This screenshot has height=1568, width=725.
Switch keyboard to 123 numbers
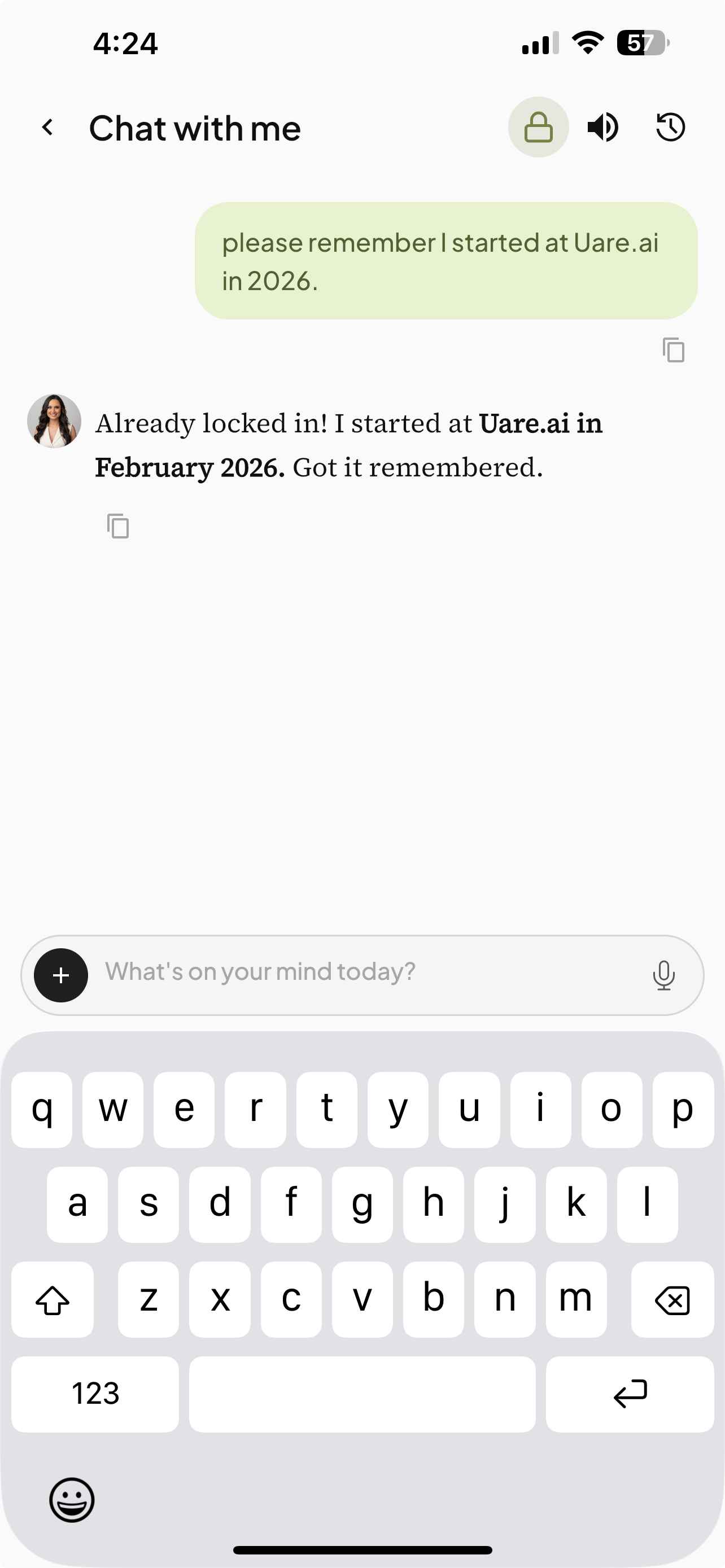95,1394
